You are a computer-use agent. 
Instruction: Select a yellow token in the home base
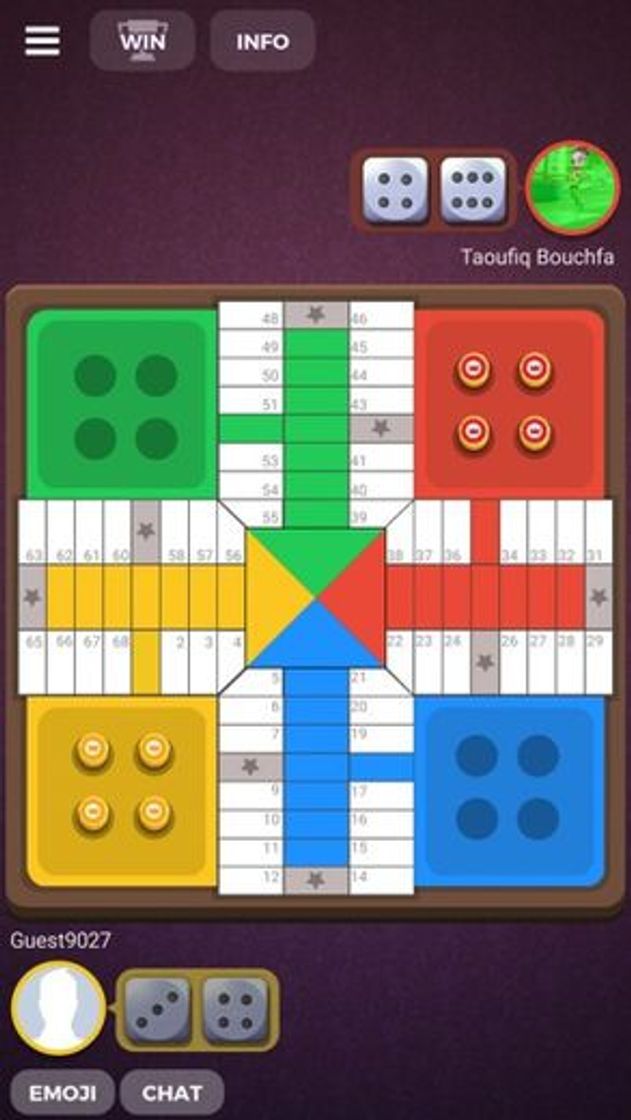pyautogui.click(x=93, y=748)
